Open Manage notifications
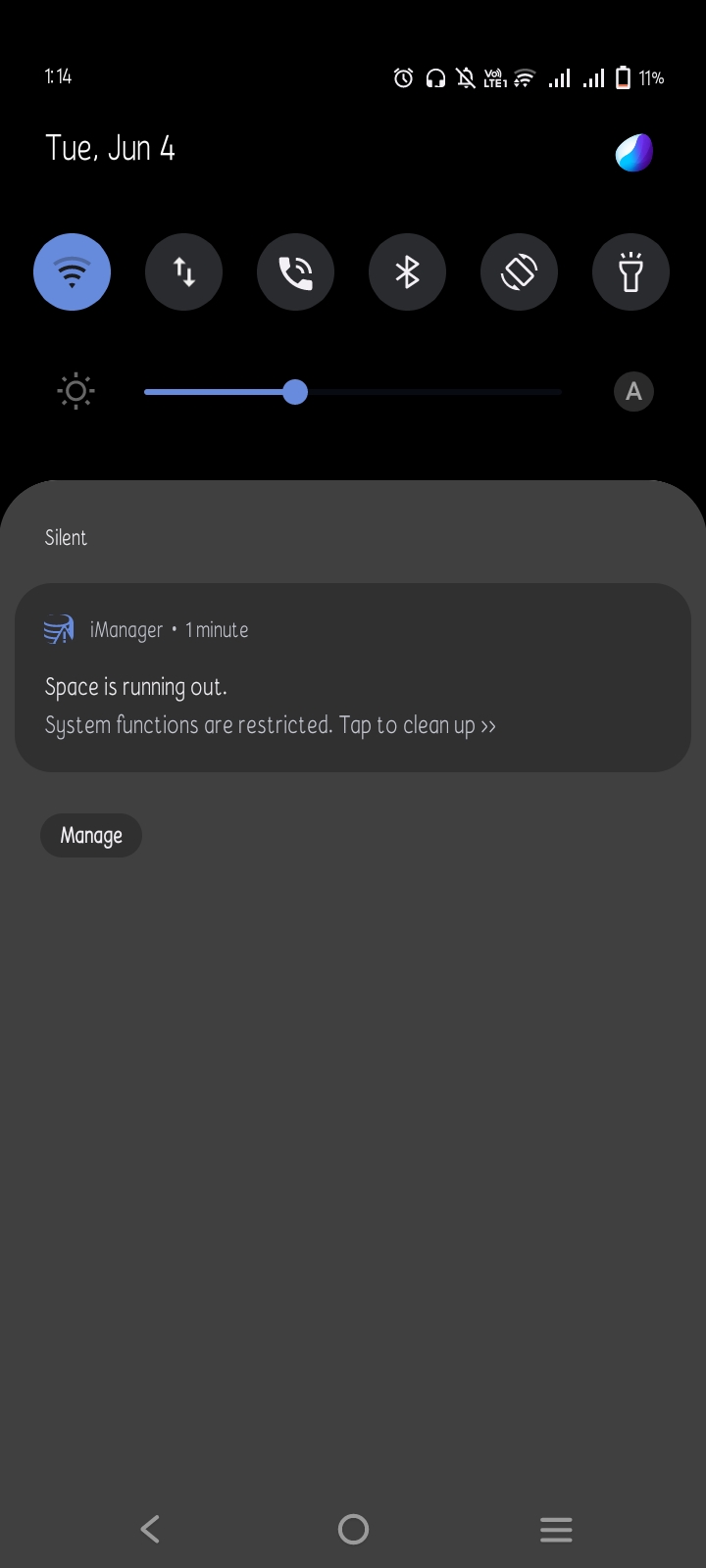Screen dimensions: 706x1568 coord(91,835)
